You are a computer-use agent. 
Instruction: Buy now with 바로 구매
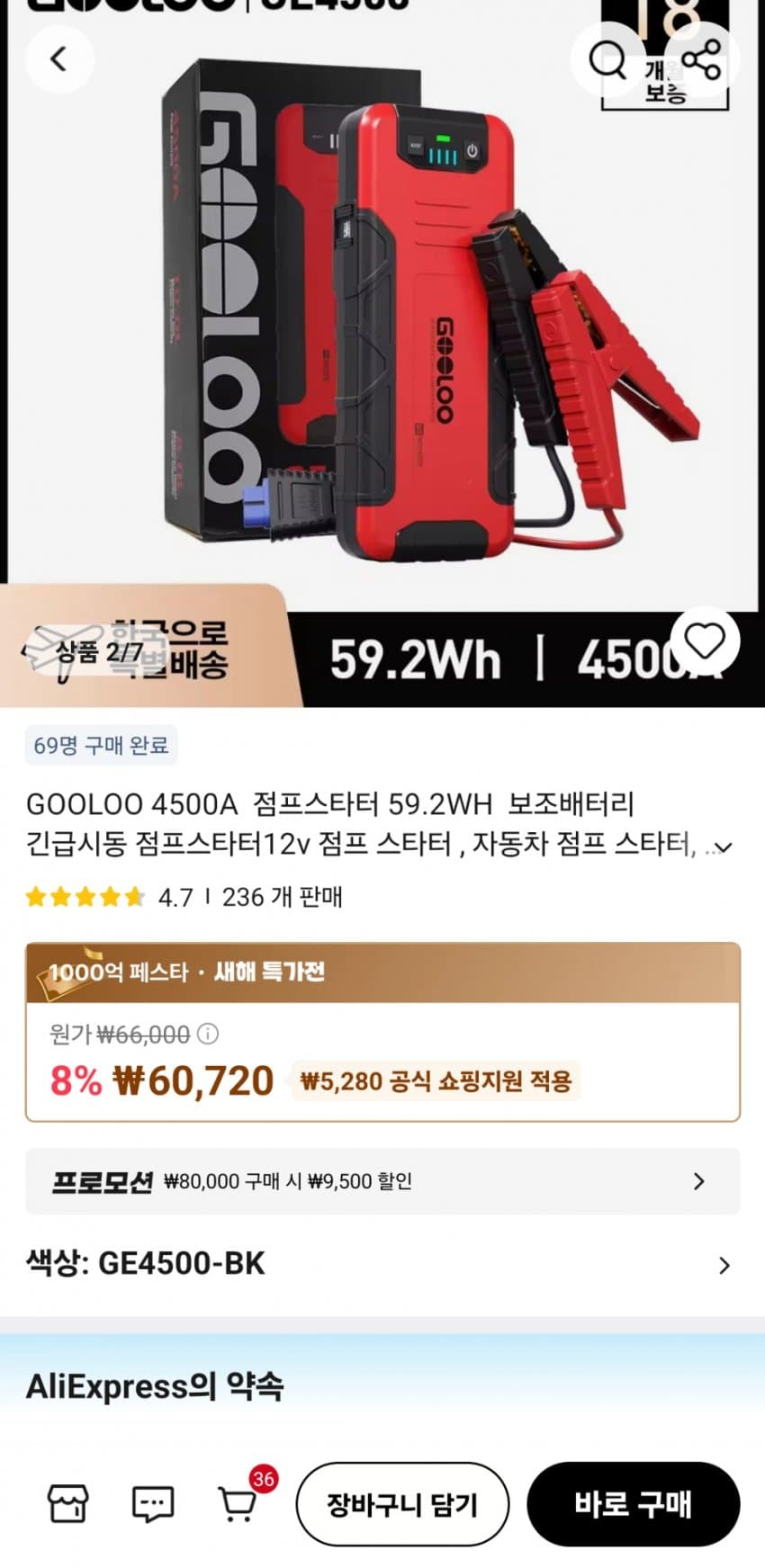pyautogui.click(x=633, y=1504)
